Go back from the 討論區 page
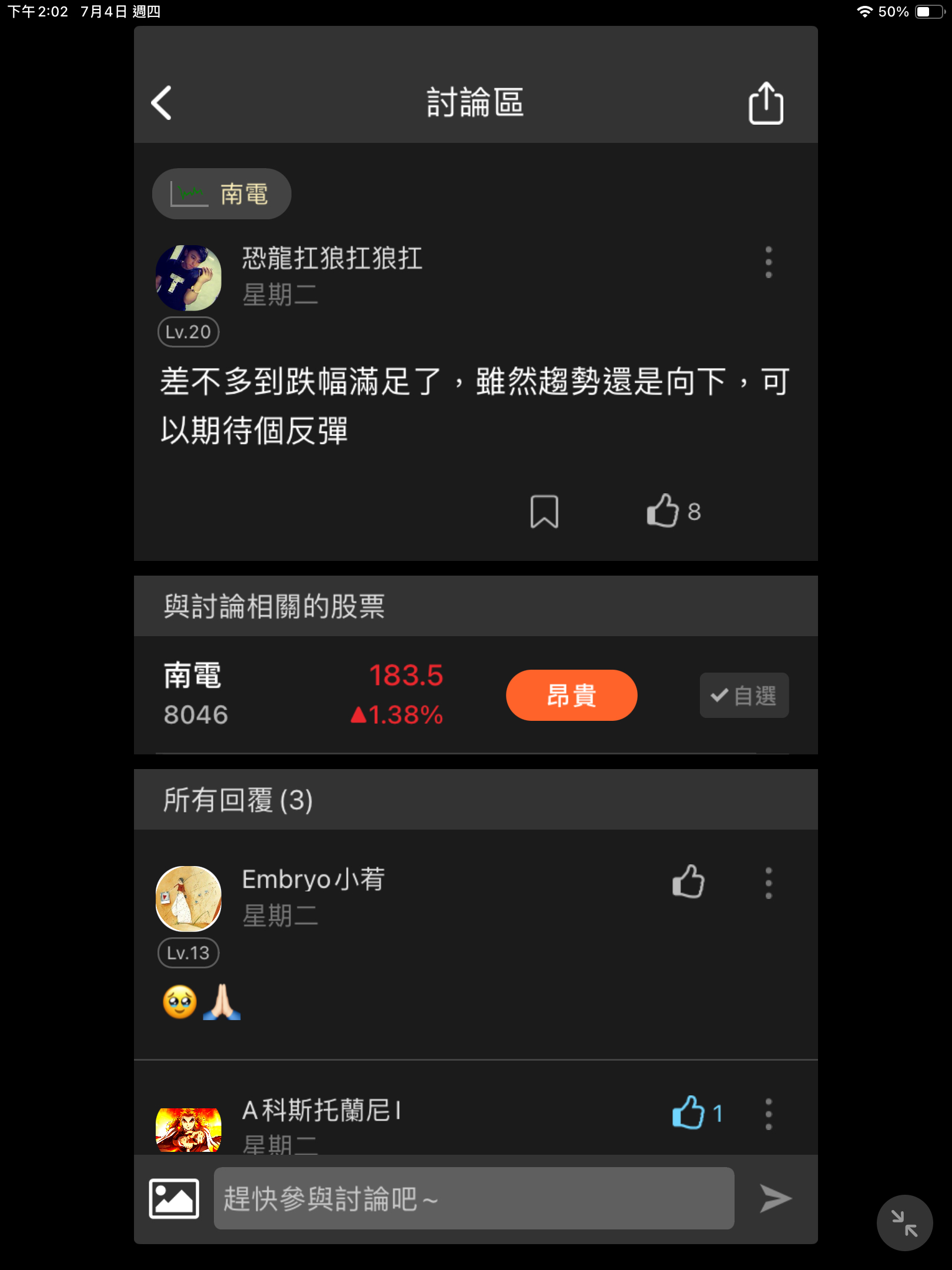Image resolution: width=952 pixels, height=1270 pixels. click(162, 103)
